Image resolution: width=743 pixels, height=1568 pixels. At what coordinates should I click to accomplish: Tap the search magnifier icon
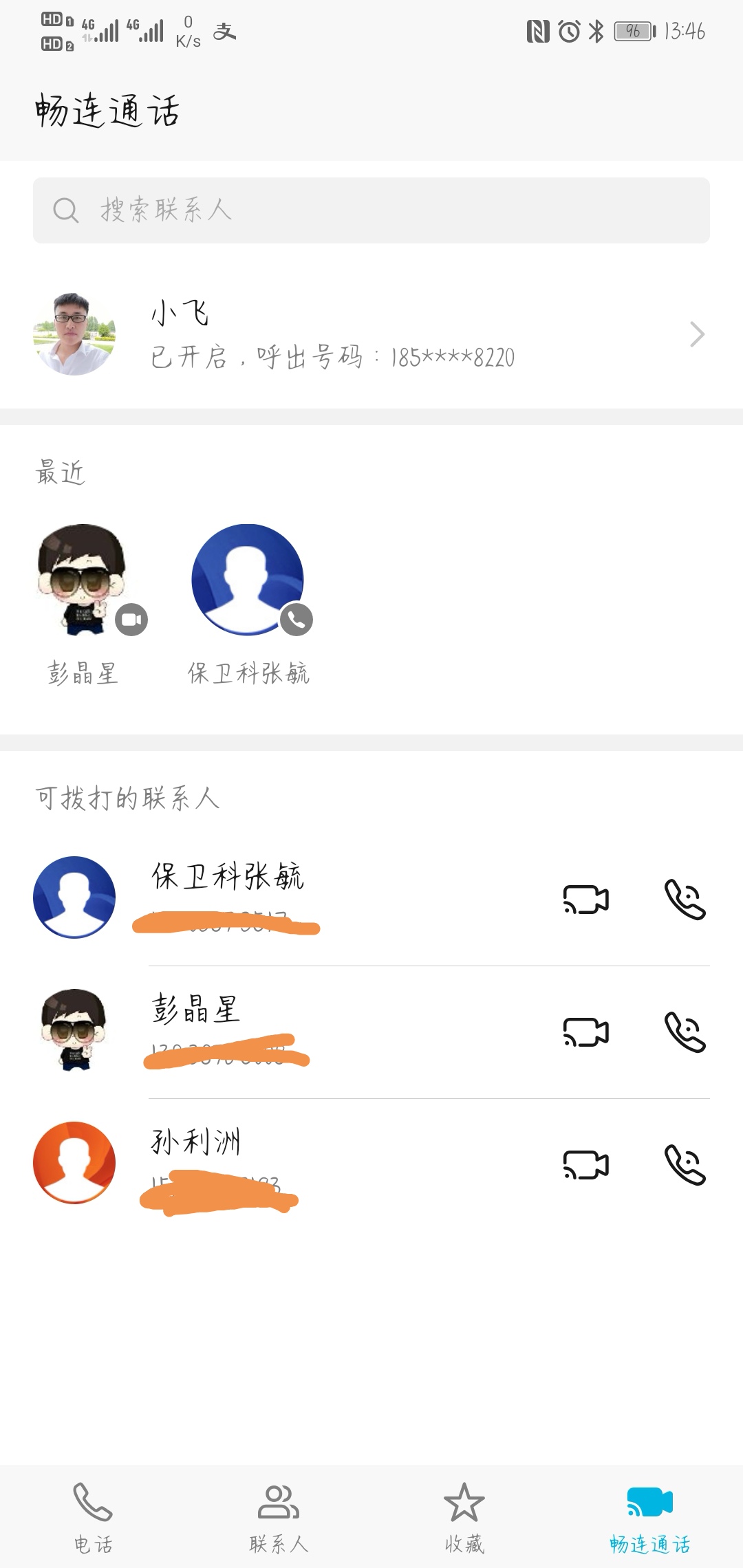65,210
